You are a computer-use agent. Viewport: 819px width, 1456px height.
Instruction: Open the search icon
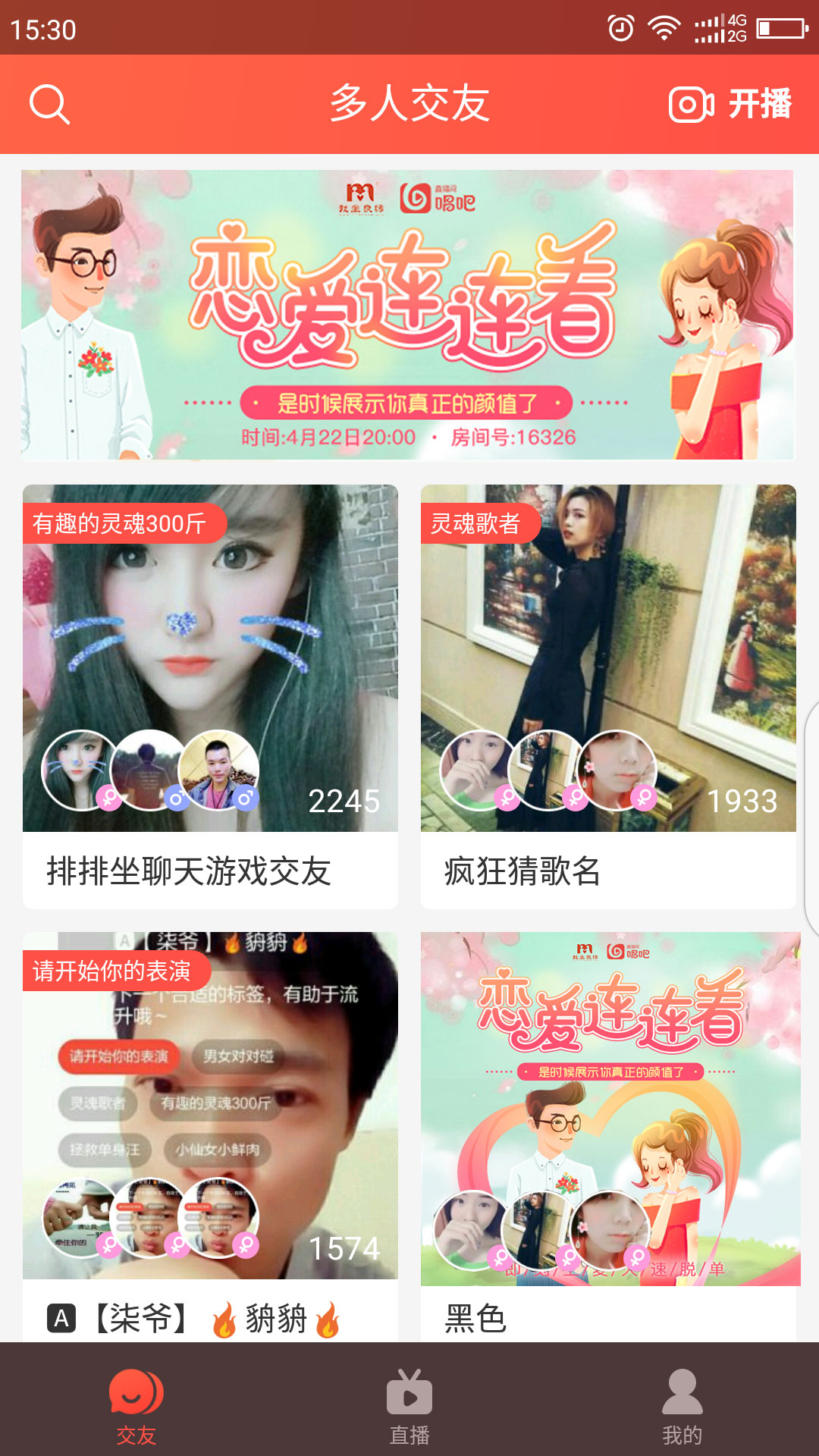tap(50, 105)
